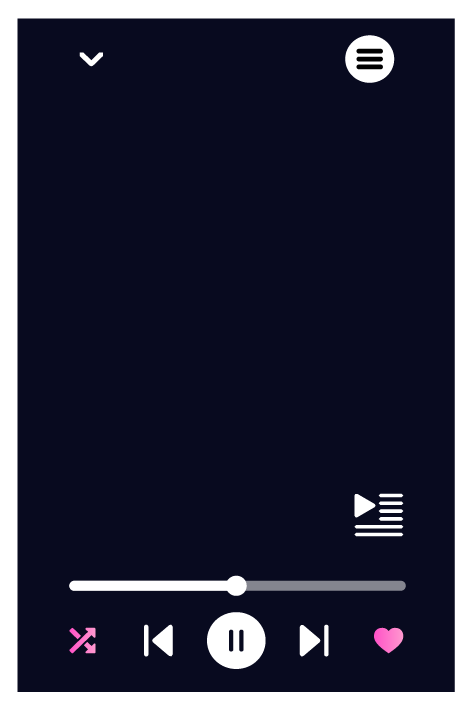Pause the current song
The image size is (473, 710).
(236, 640)
